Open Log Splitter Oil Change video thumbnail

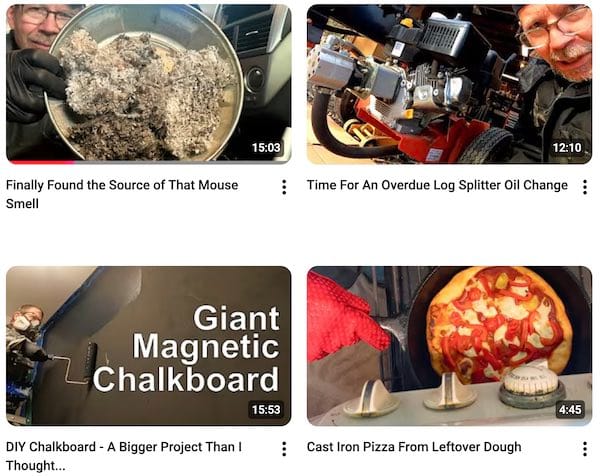pos(449,83)
